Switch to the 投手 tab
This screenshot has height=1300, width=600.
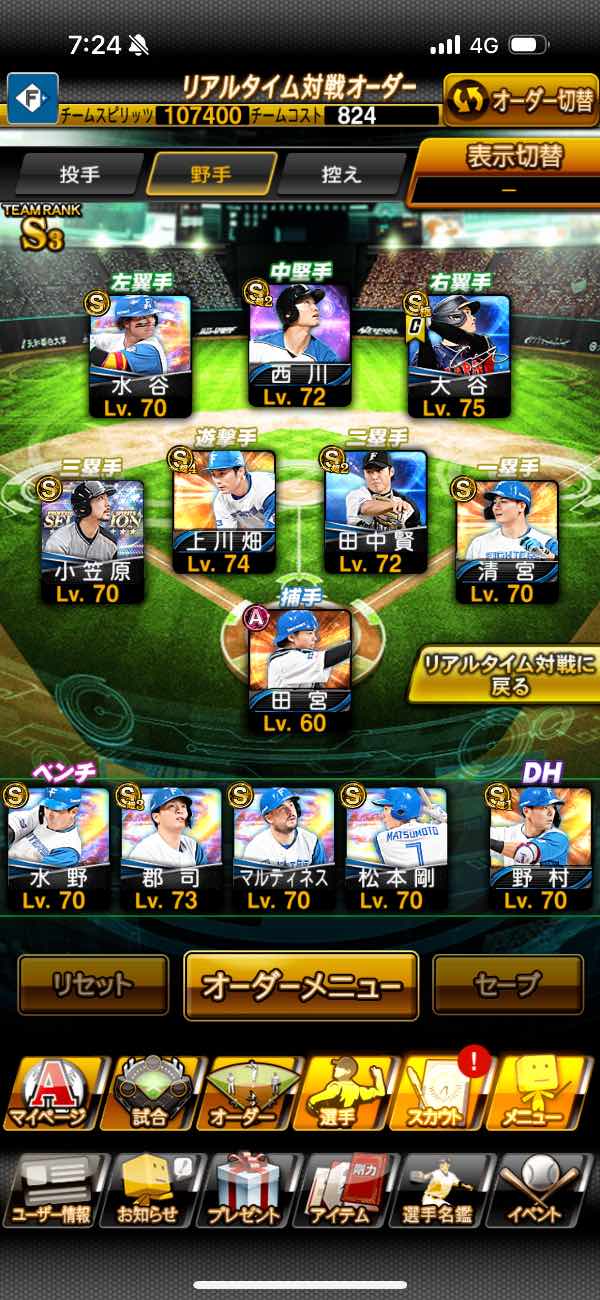click(x=80, y=174)
